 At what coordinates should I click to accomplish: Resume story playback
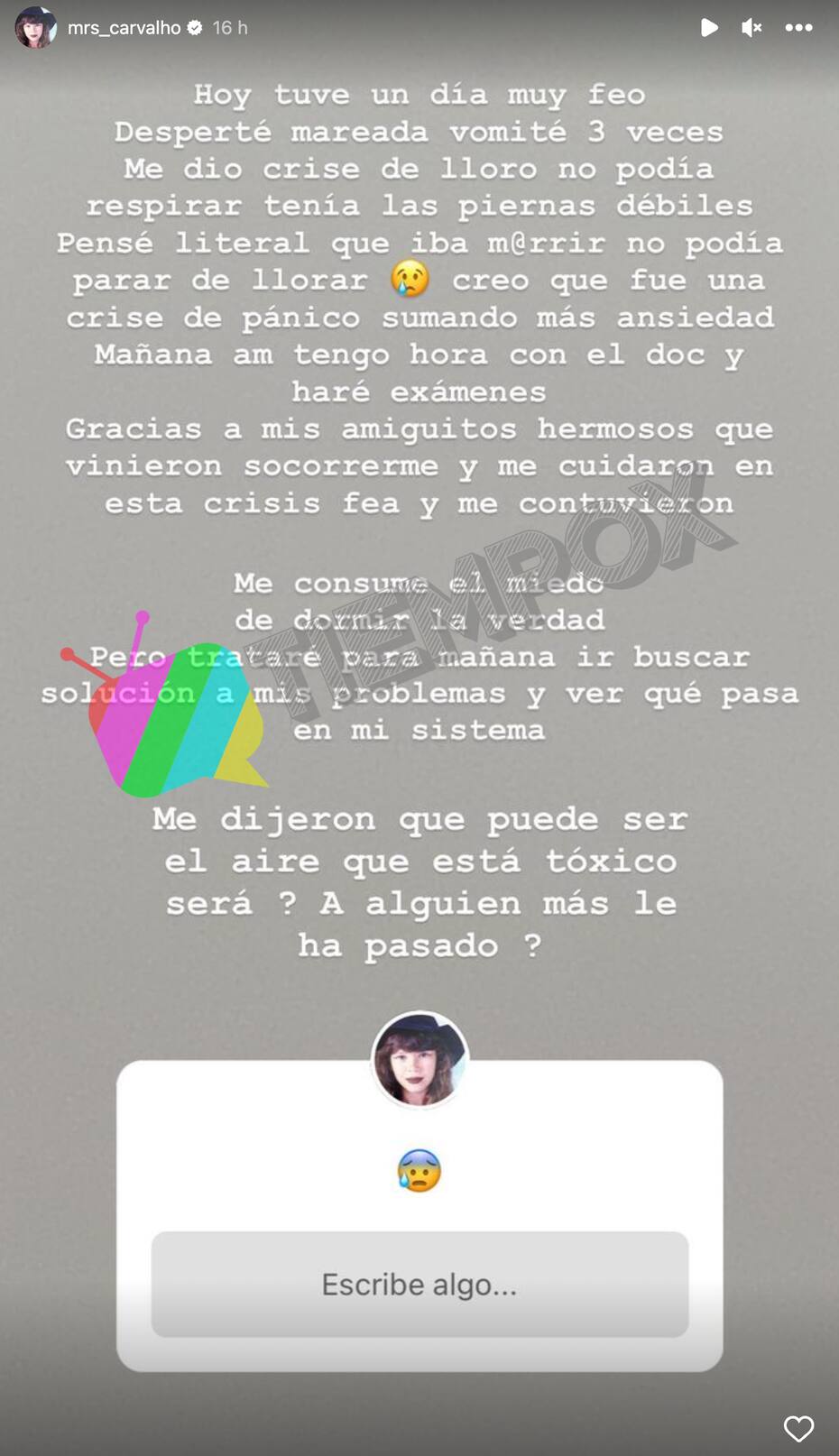[x=709, y=28]
